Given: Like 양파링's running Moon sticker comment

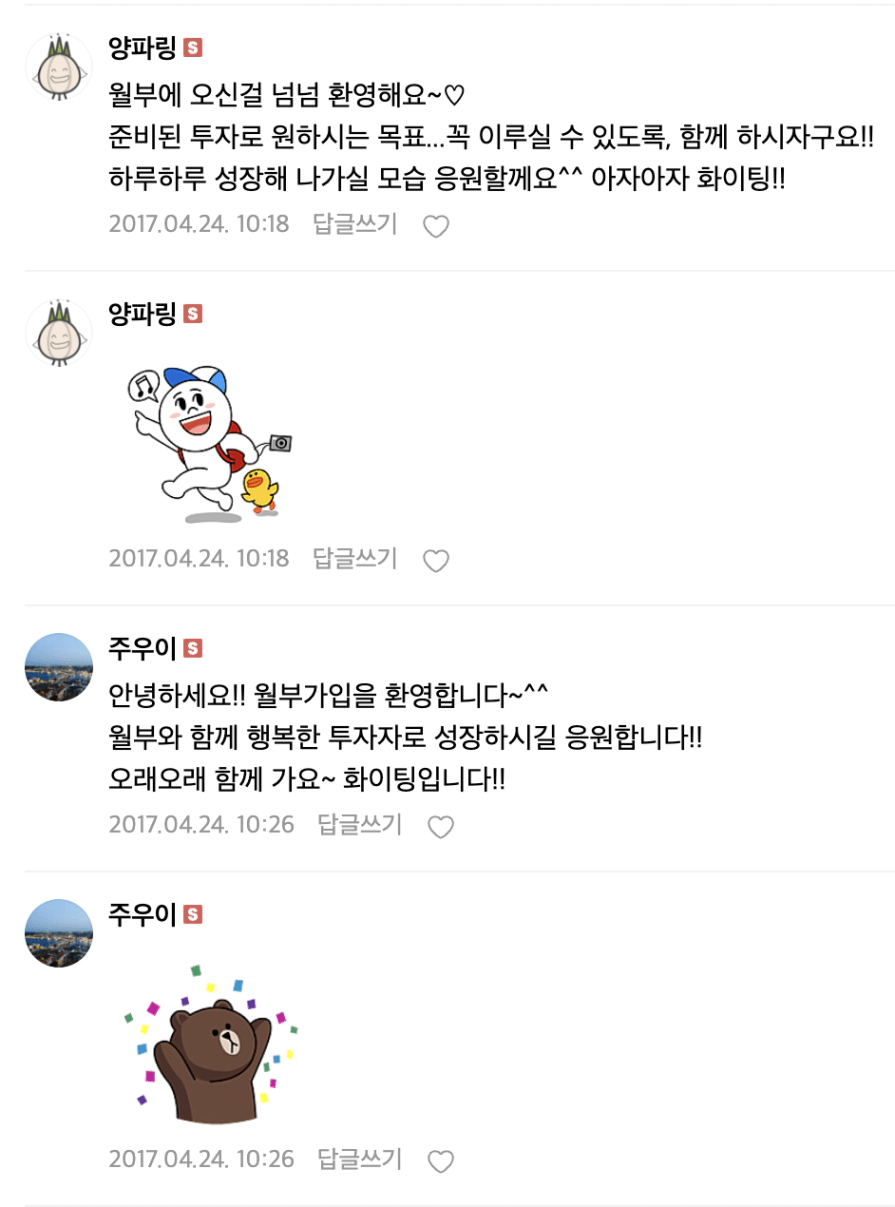Looking at the screenshot, I should (x=436, y=561).
